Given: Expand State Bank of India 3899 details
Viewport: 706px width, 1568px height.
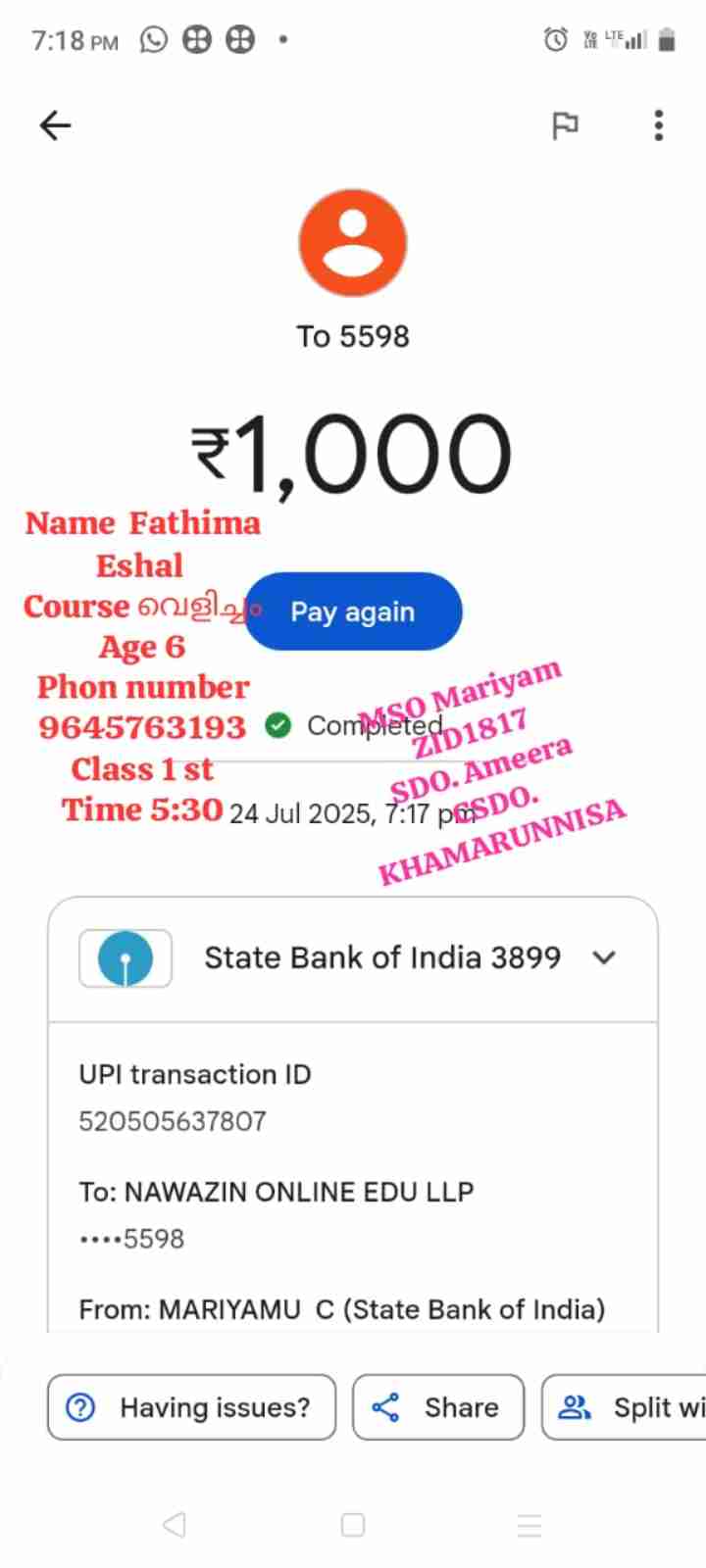Looking at the screenshot, I should (x=604, y=957).
